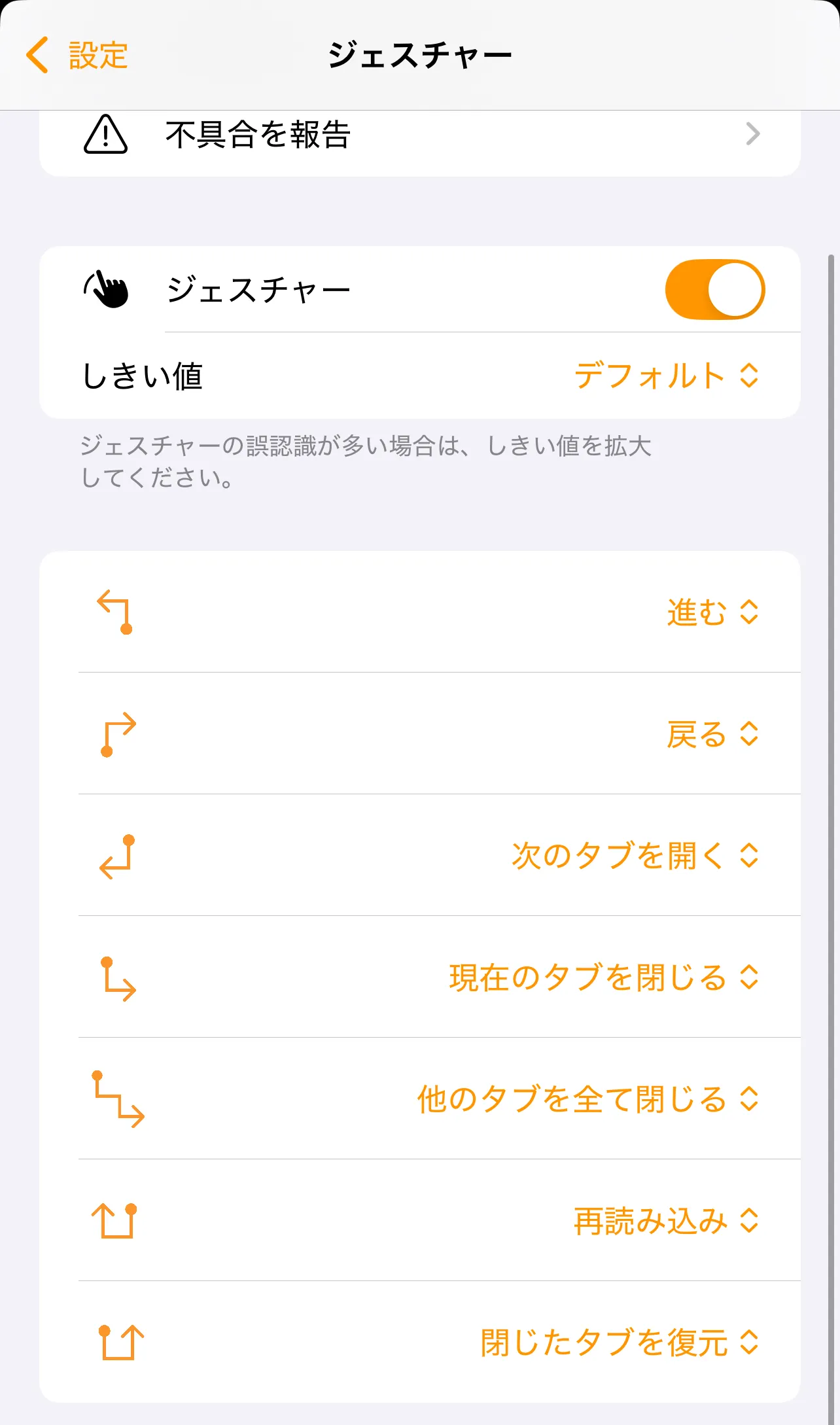Change the gesture set to 進む
The height and width of the screenshot is (1425, 840).
[x=712, y=612]
